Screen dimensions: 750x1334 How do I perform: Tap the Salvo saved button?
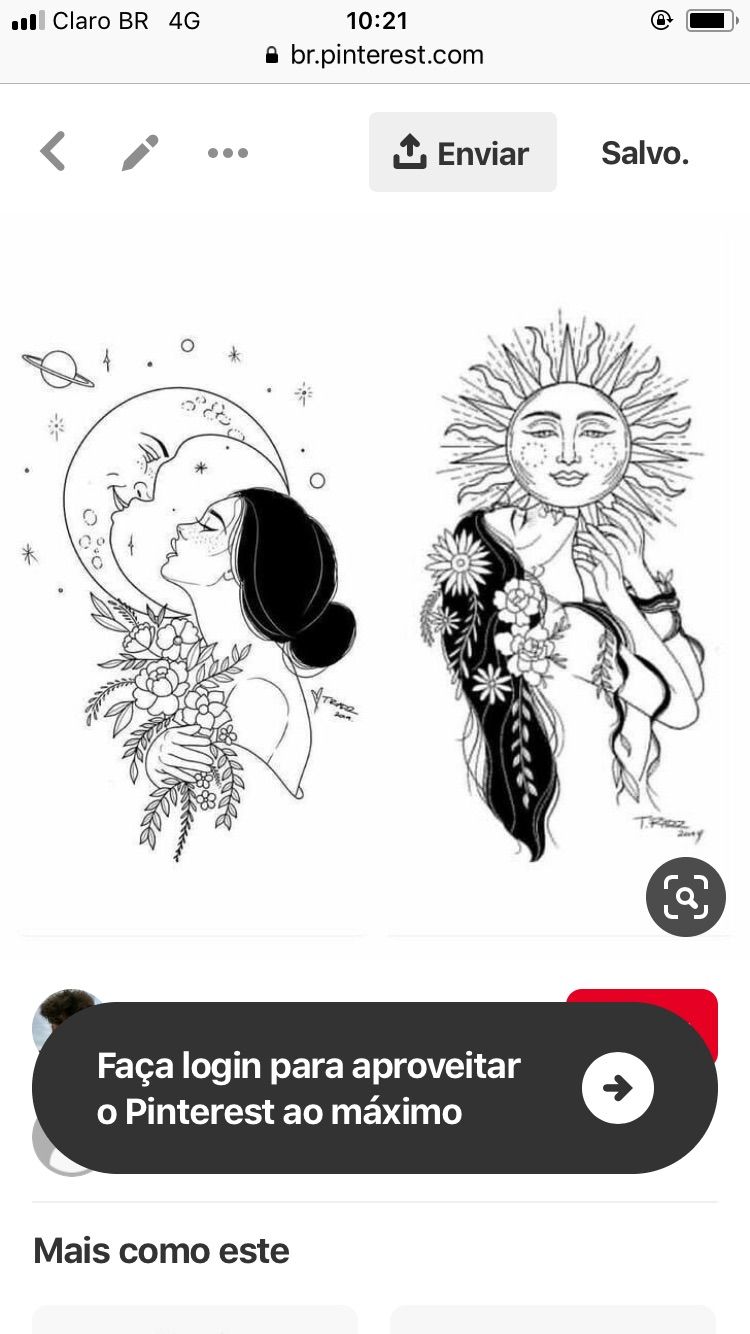tap(645, 153)
